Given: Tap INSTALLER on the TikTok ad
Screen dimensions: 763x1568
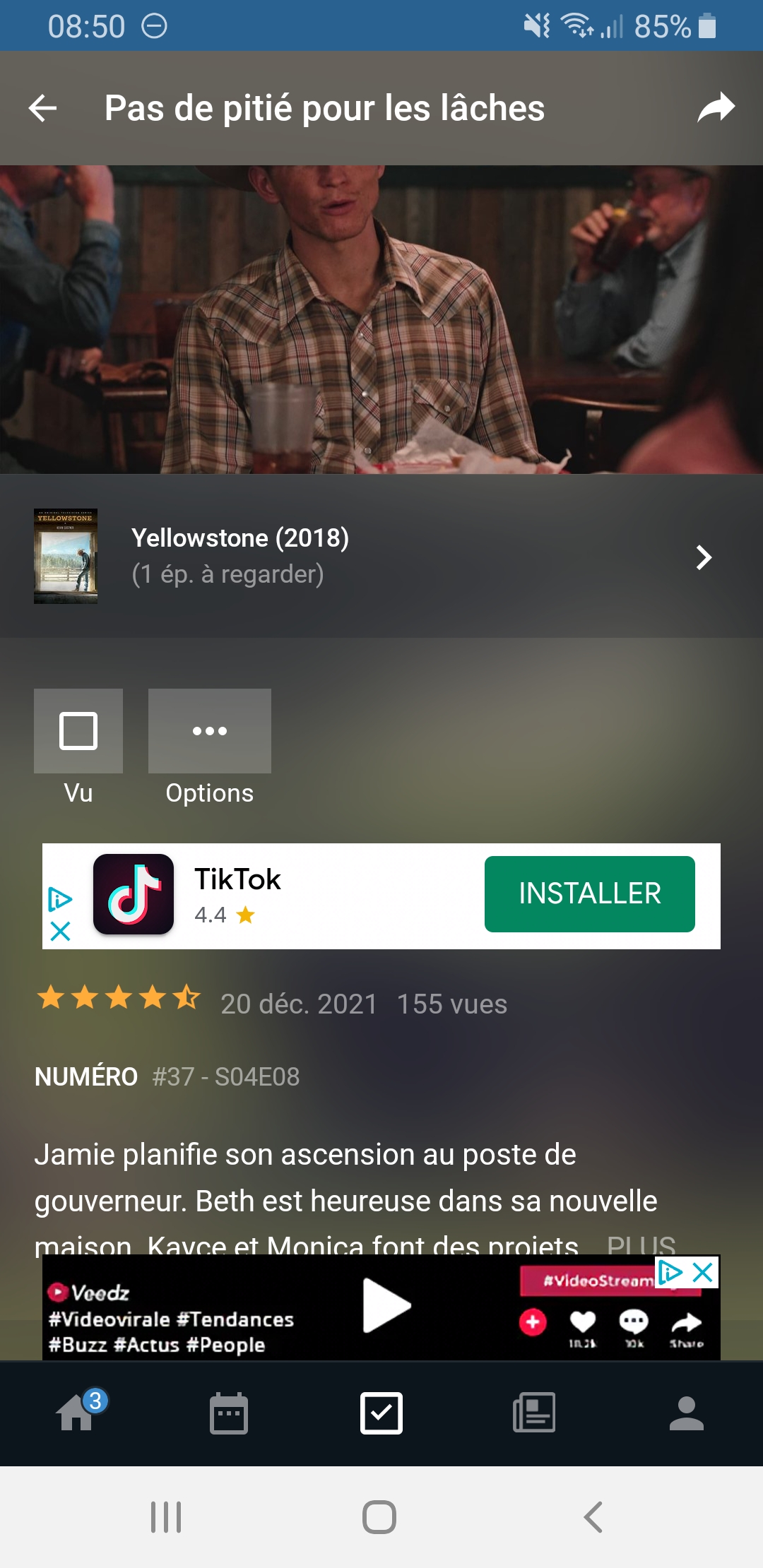Looking at the screenshot, I should [589, 893].
